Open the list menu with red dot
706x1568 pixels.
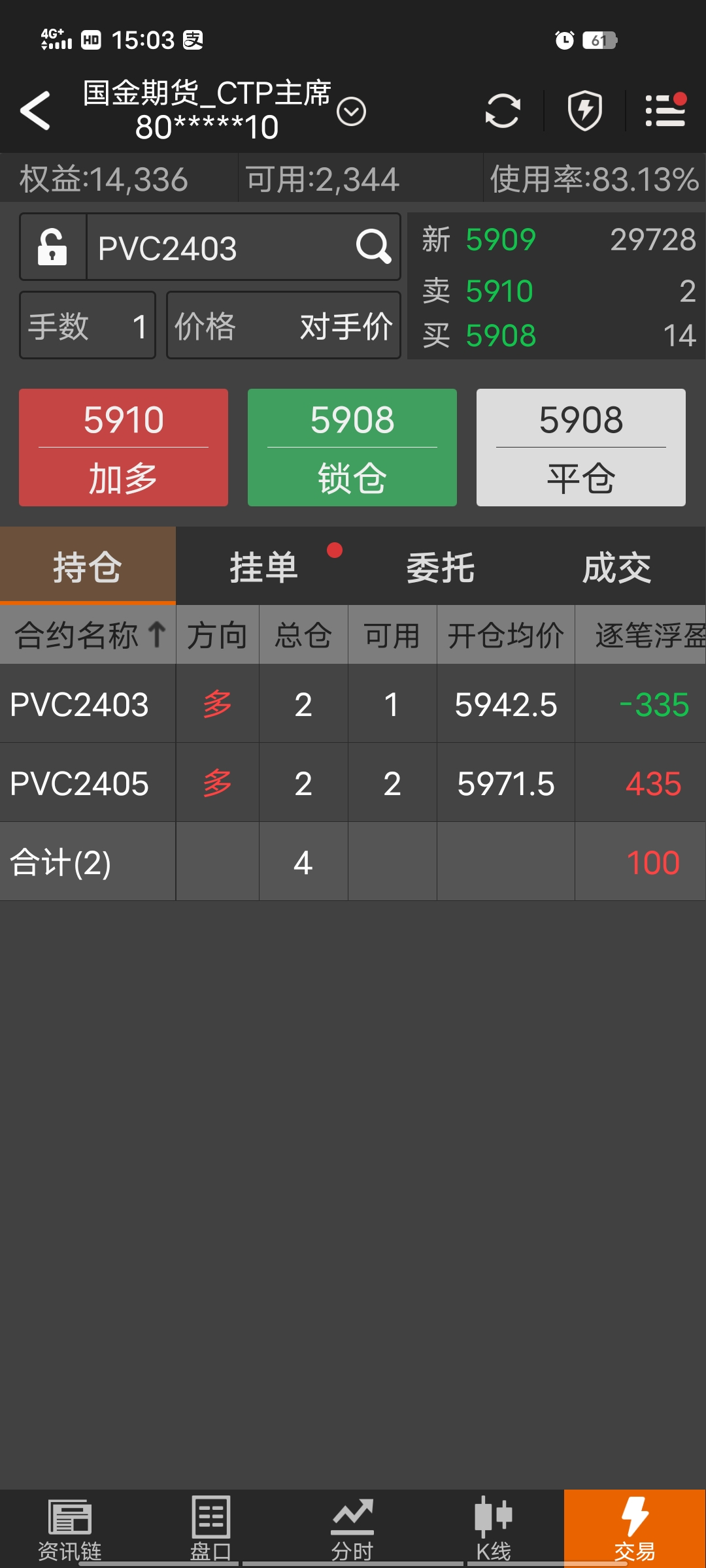[x=665, y=110]
